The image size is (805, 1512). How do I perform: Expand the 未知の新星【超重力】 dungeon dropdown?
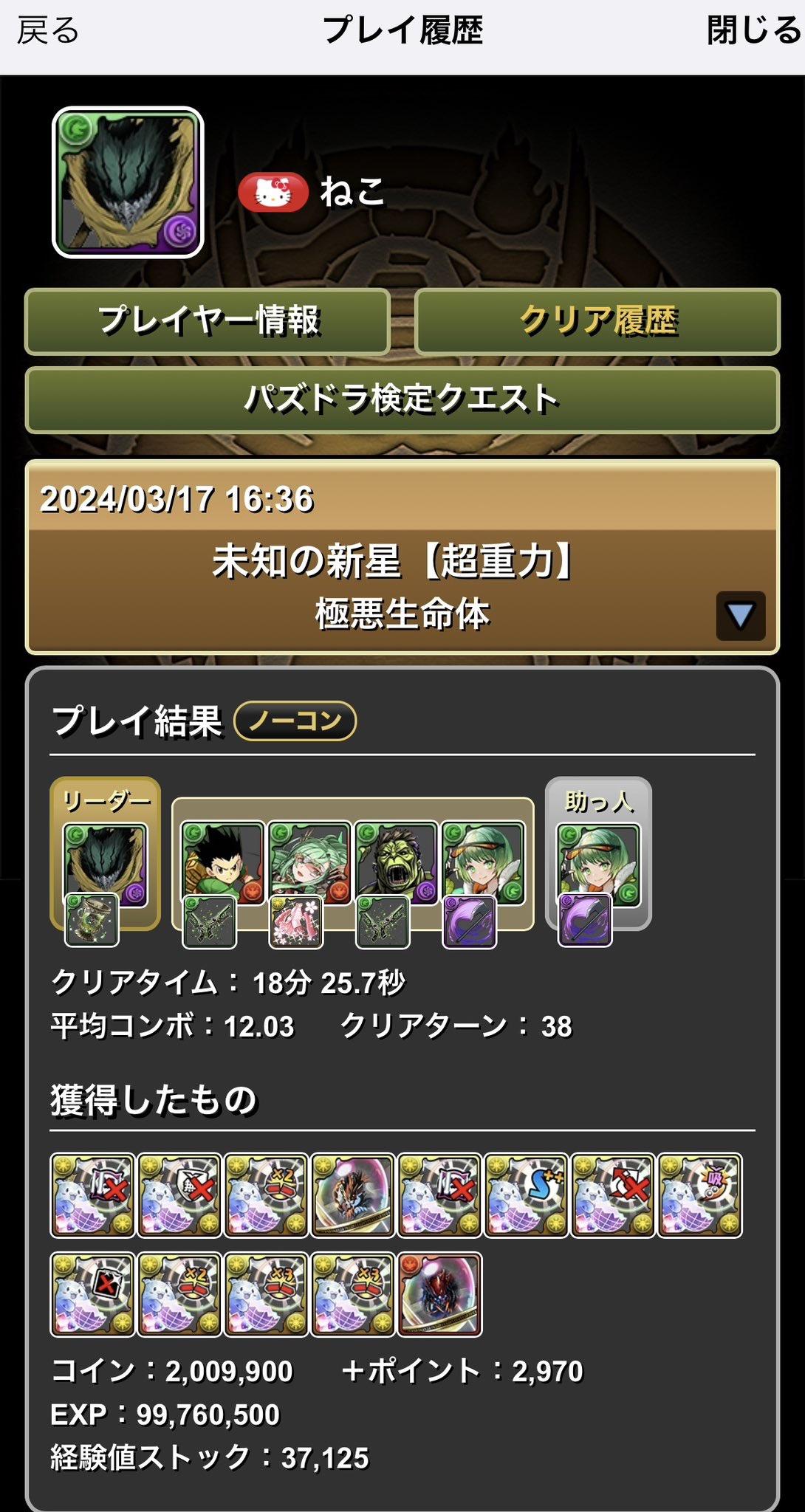(741, 615)
